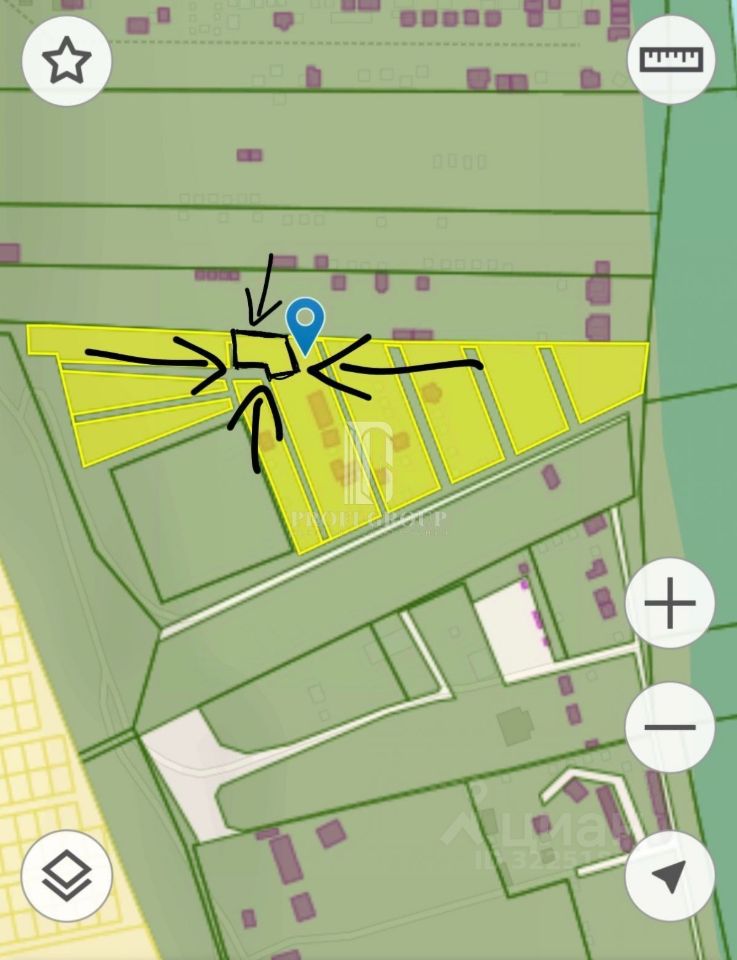Zoom out with the minus button

coord(670,727)
